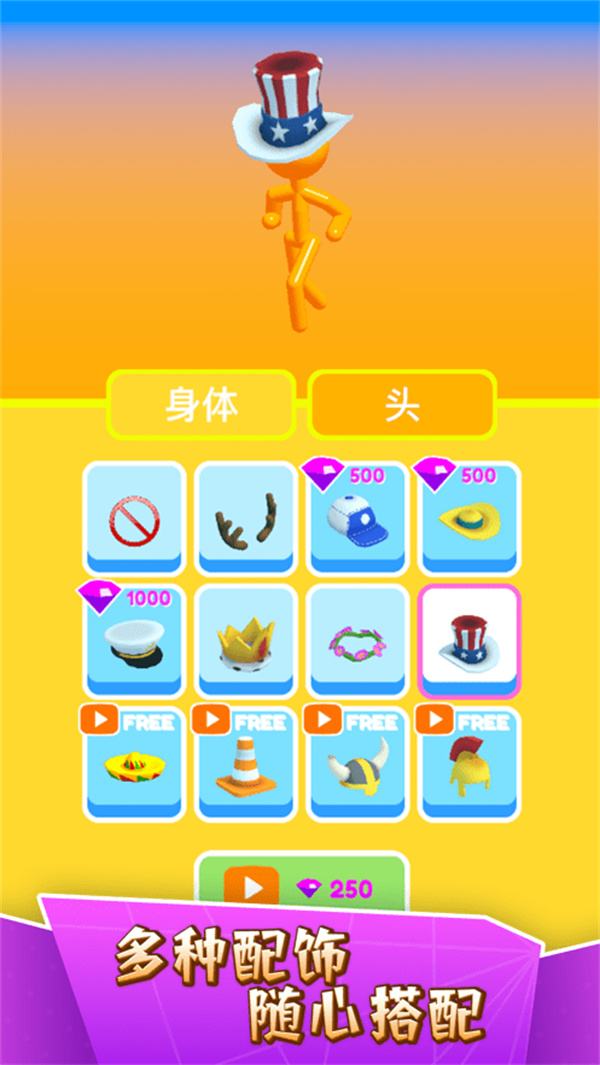Equip the golden crown
The height and width of the screenshot is (1065, 600).
pos(246,641)
